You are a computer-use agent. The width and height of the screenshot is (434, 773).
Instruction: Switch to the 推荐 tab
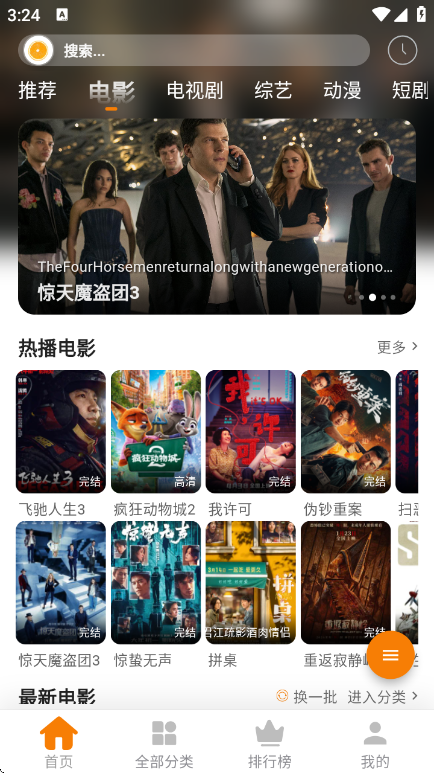coord(37,91)
